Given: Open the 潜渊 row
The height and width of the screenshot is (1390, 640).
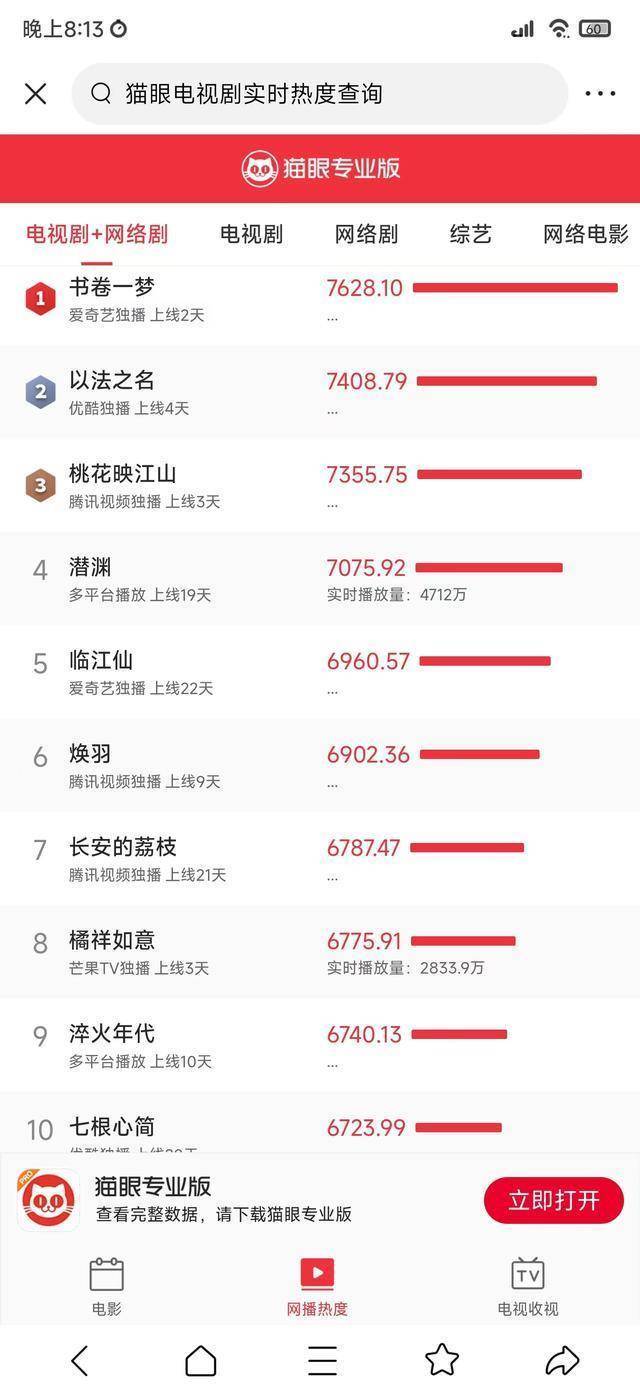Looking at the screenshot, I should [x=320, y=579].
